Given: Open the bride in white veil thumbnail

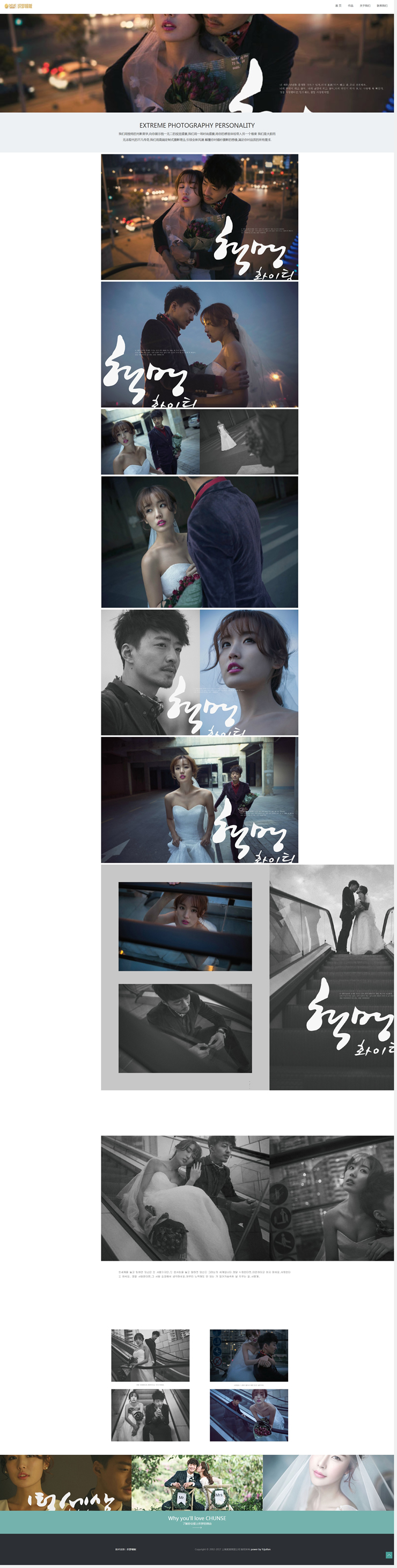Looking at the screenshot, I should [329, 1482].
